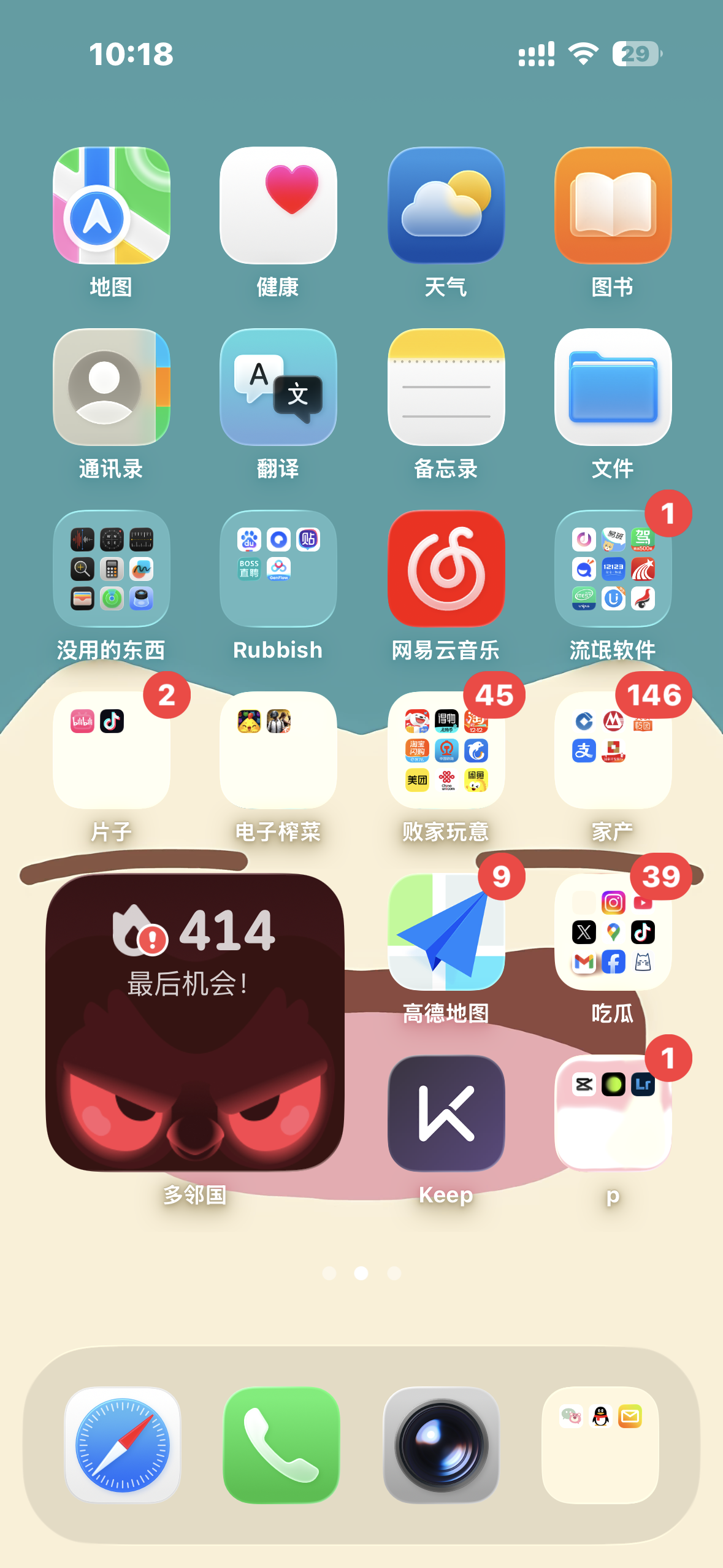Launch the 翻译 Translate app
The height and width of the screenshot is (1568, 723).
278,387
